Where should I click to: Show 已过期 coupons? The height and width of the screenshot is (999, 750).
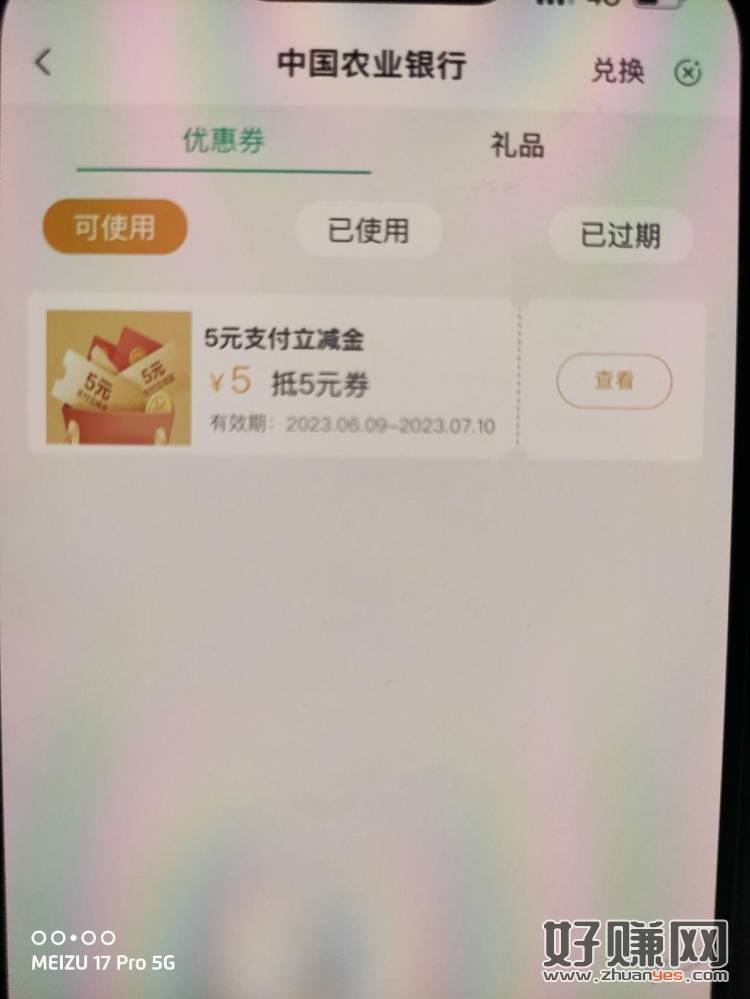tap(620, 235)
